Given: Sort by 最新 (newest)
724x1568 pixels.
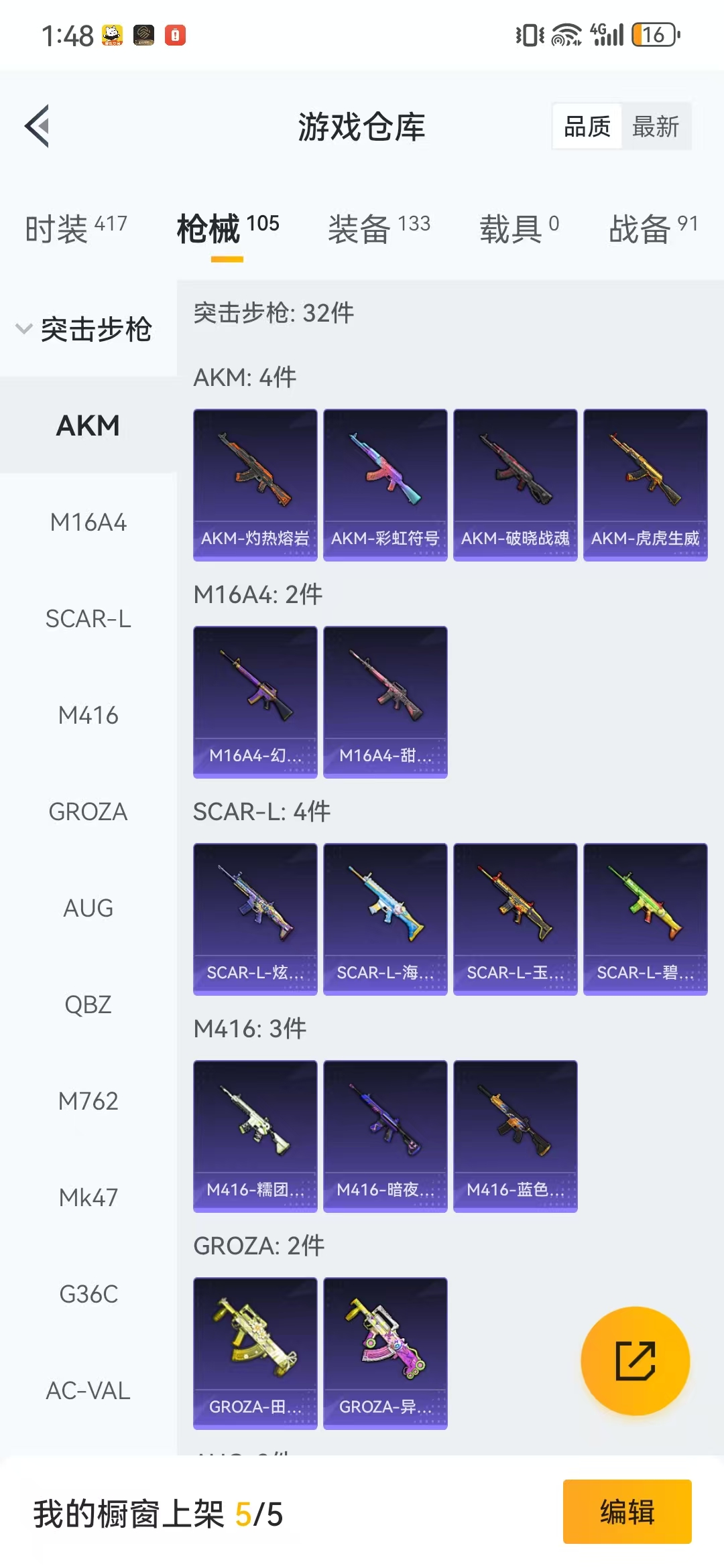Looking at the screenshot, I should point(656,126).
